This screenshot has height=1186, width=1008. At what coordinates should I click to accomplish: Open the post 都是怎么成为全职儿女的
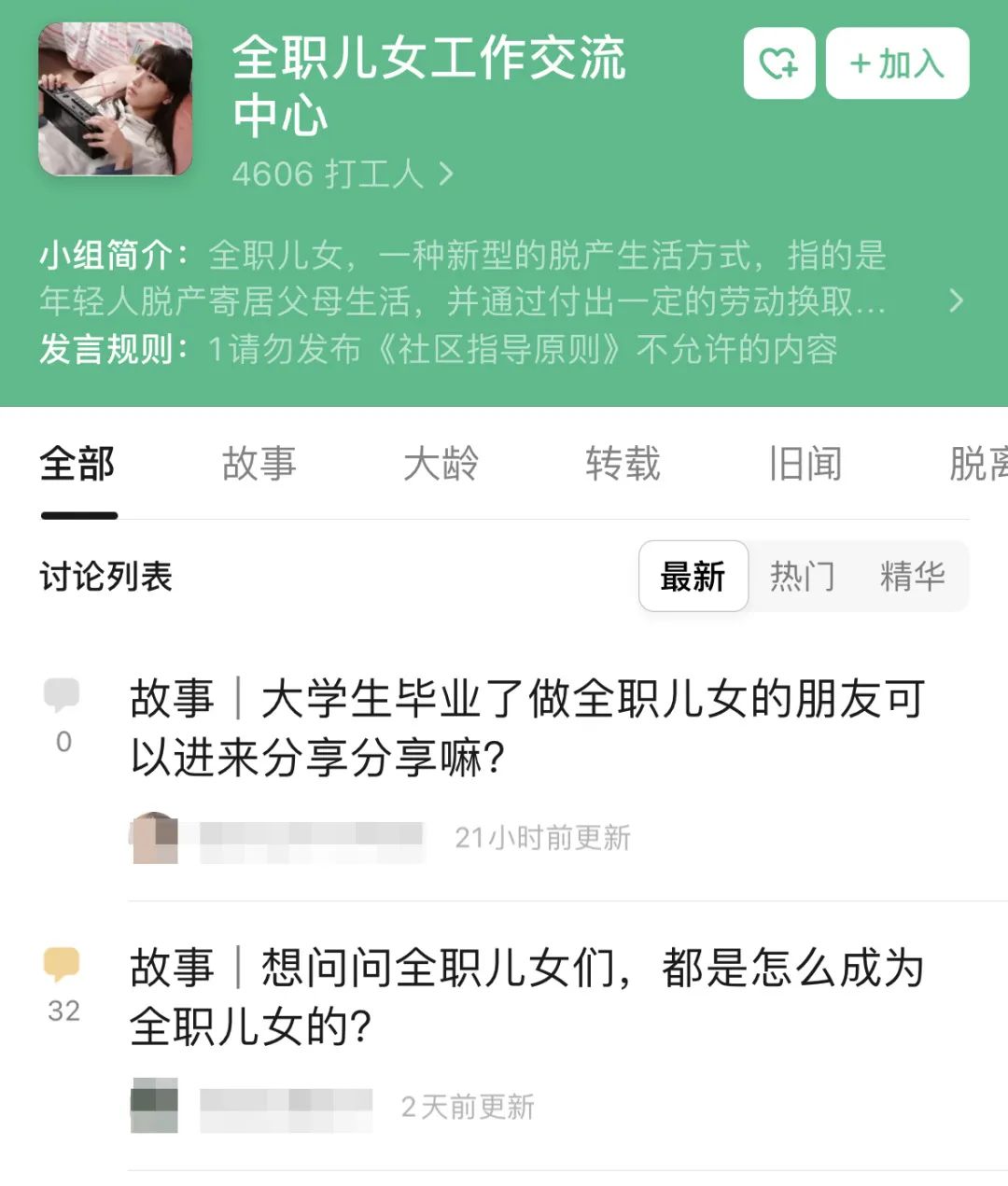527,997
